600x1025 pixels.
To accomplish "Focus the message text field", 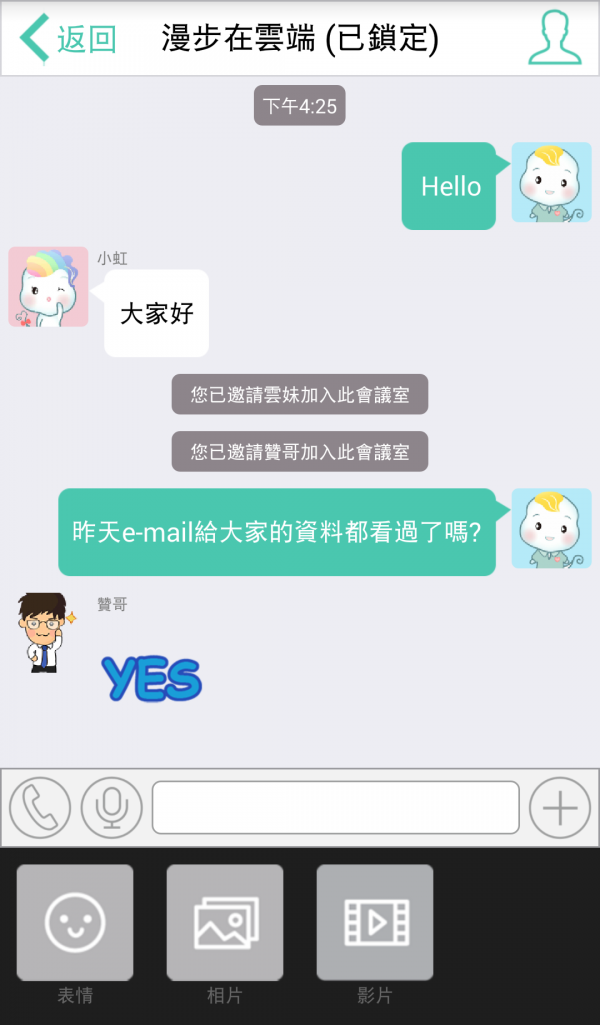I will coord(335,807).
